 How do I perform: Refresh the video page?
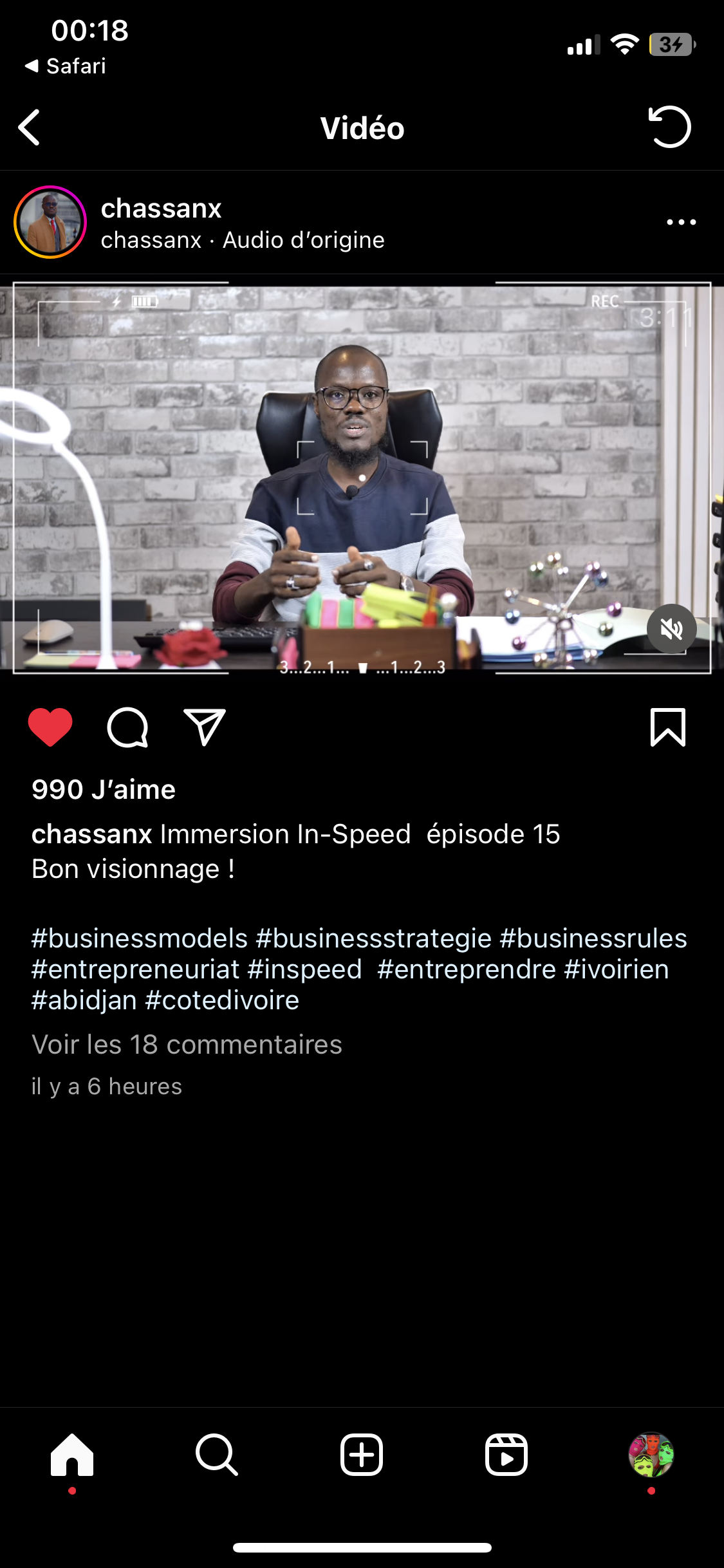tap(669, 127)
